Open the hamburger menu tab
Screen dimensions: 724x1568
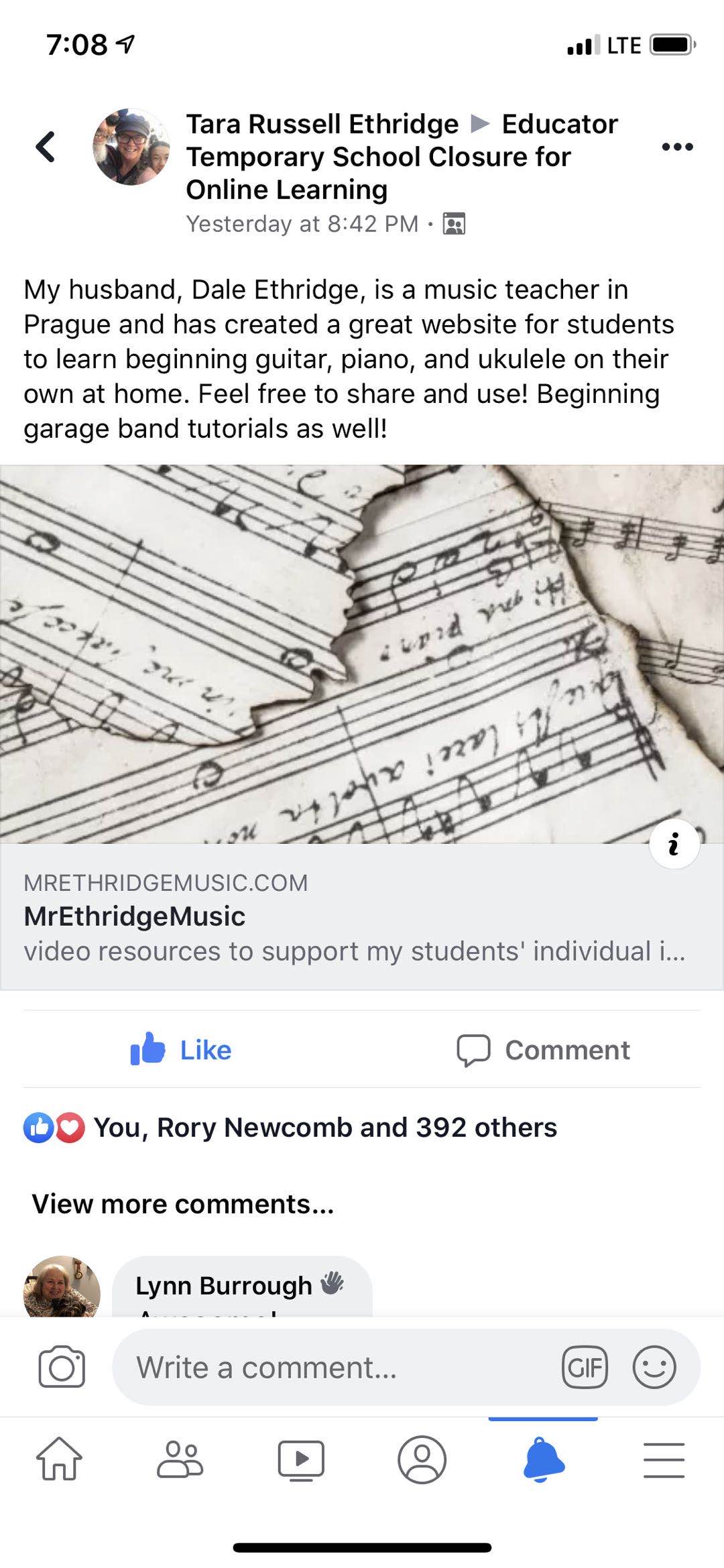pos(664,1459)
